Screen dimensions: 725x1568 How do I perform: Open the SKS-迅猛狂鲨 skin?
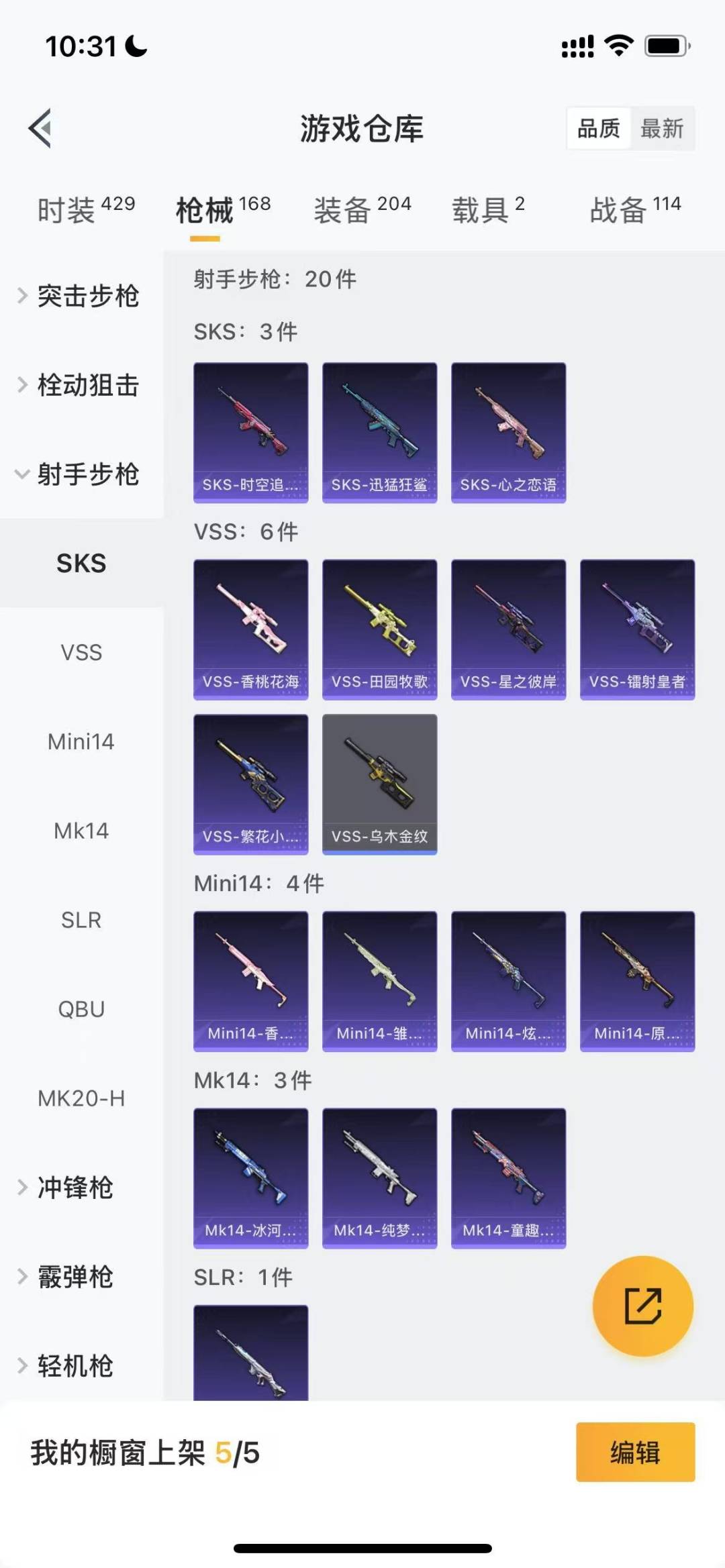(x=380, y=433)
